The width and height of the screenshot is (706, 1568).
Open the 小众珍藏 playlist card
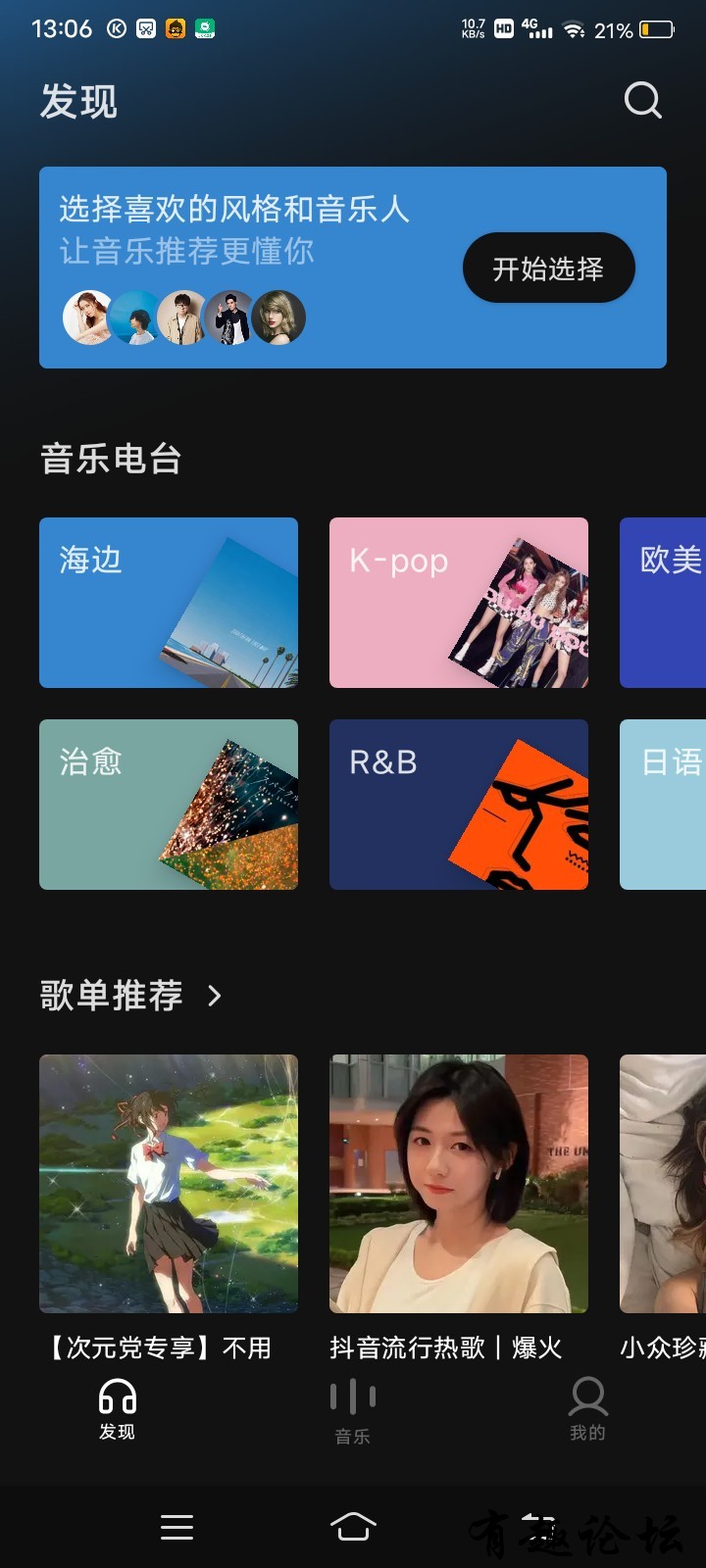pyautogui.click(x=665, y=1184)
